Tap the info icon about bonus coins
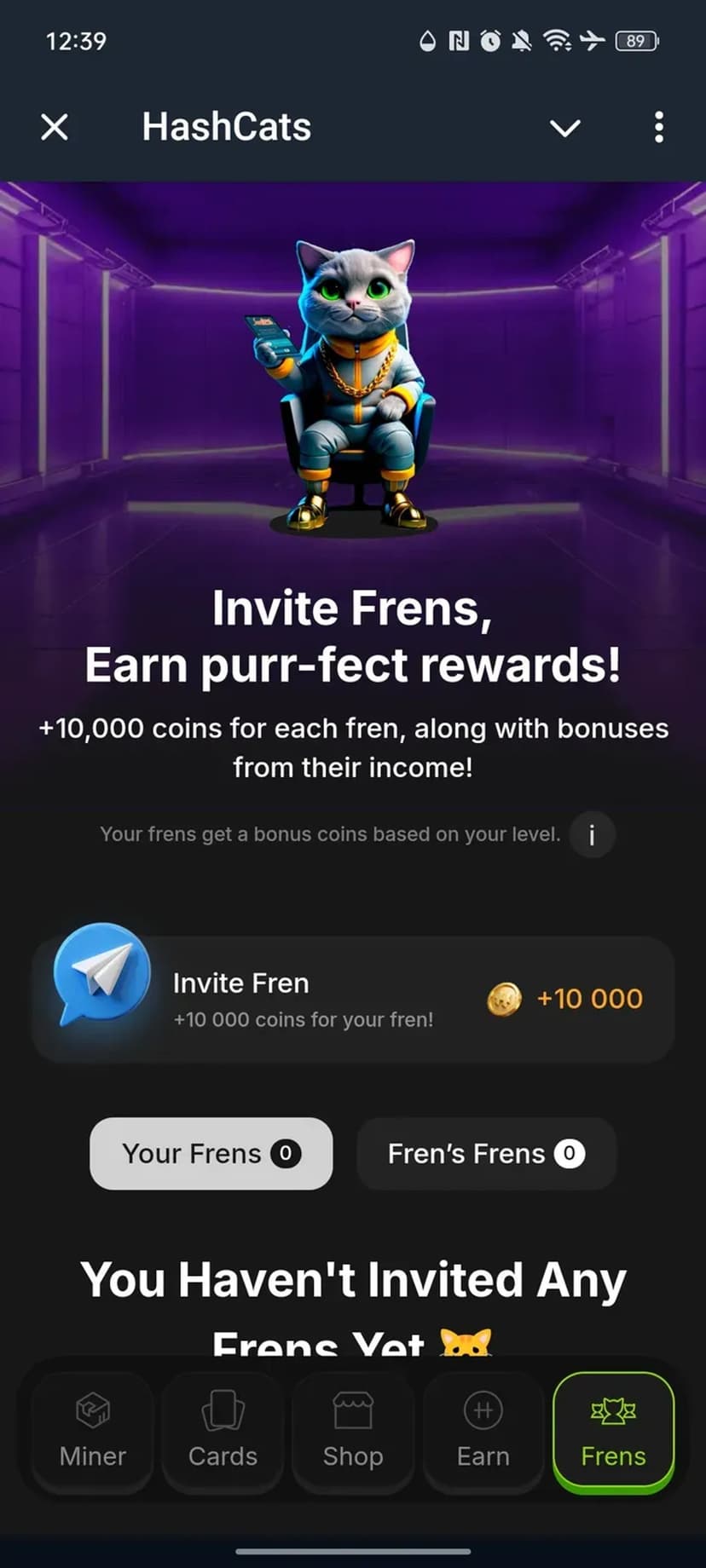Image resolution: width=706 pixels, height=1568 pixels. 592,834
